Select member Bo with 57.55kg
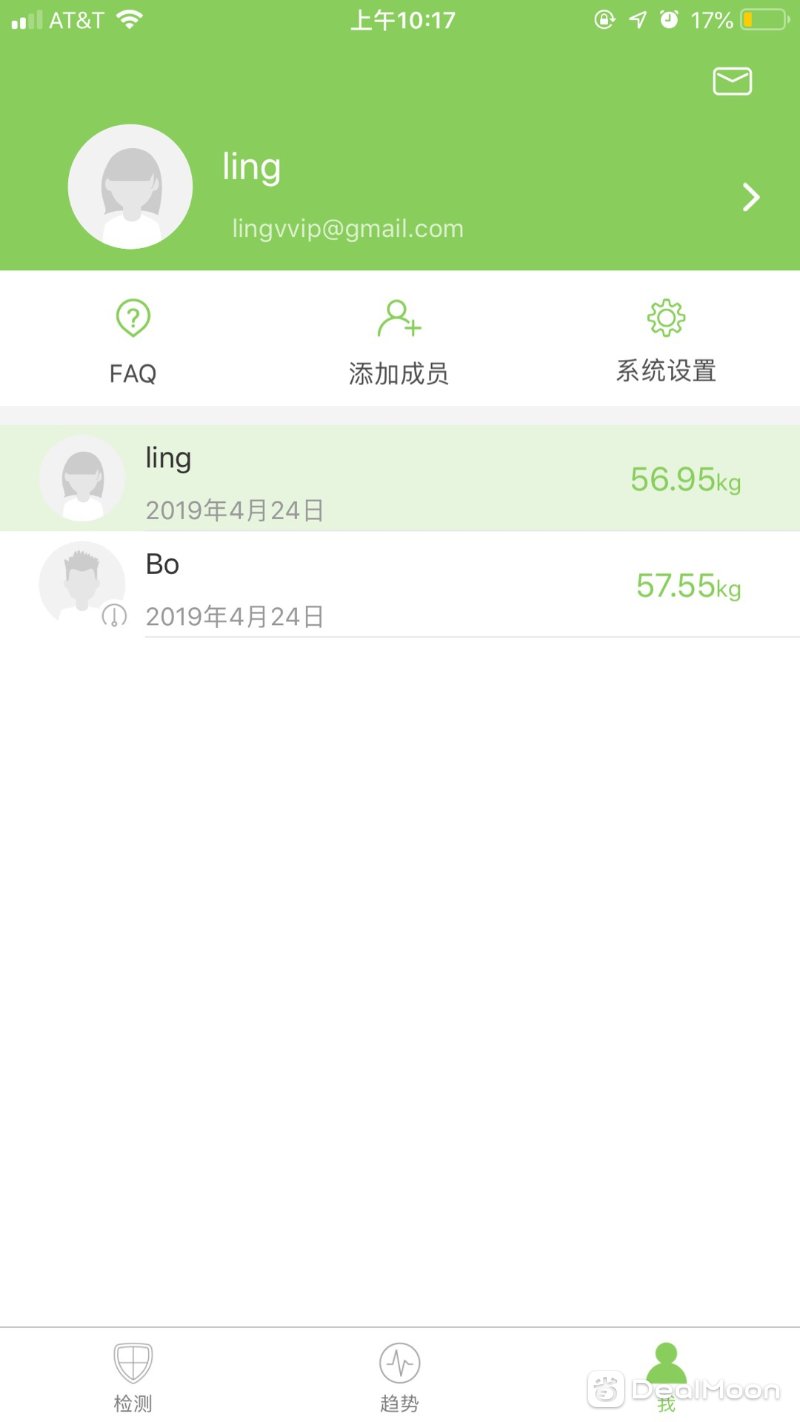The image size is (800, 1422). [x=400, y=584]
